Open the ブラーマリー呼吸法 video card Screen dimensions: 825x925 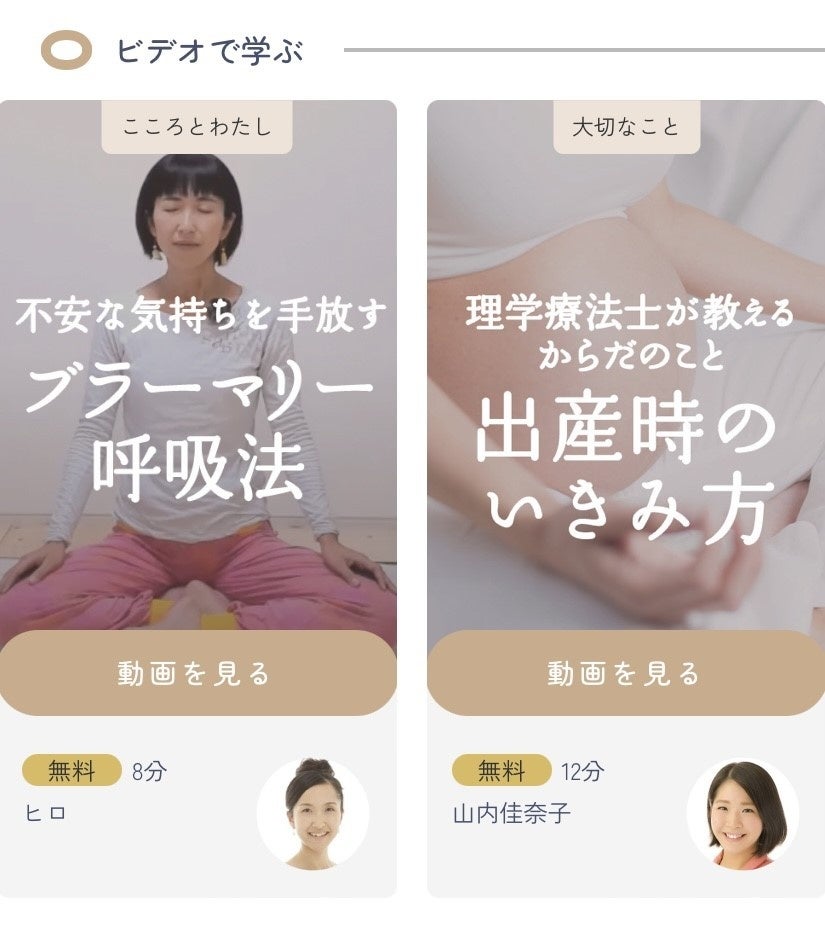(197, 400)
